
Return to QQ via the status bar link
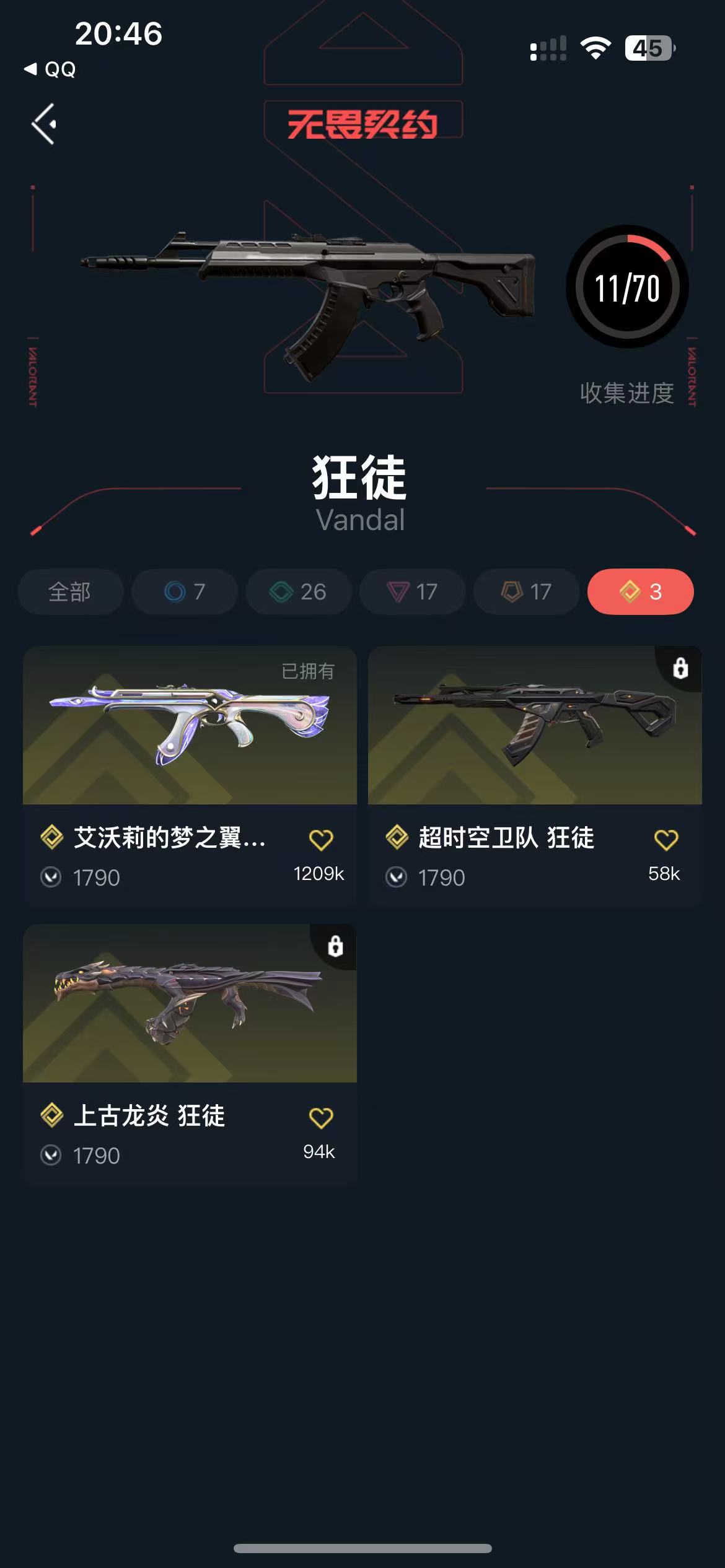tap(50, 69)
